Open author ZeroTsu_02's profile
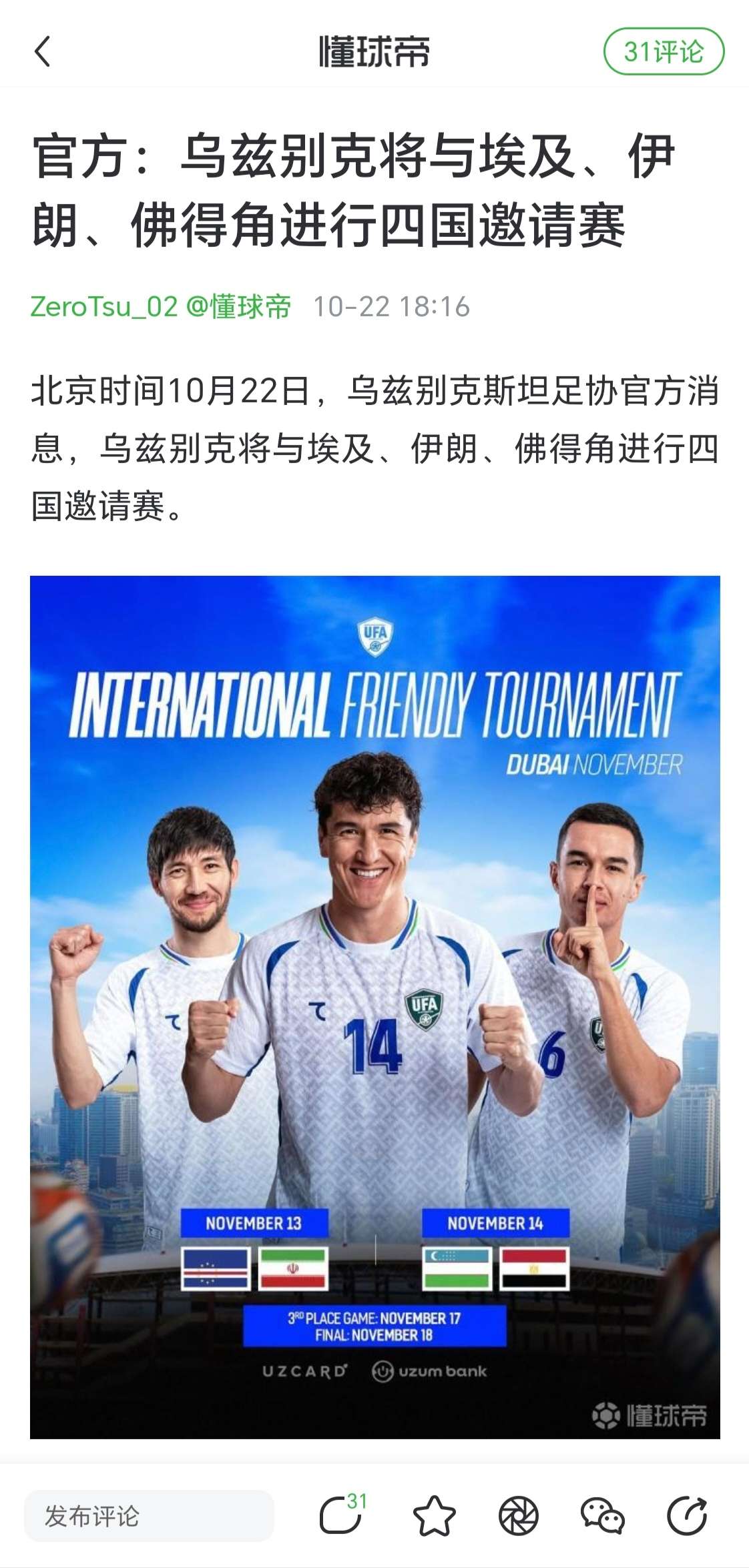The width and height of the screenshot is (749, 1568). point(104,307)
